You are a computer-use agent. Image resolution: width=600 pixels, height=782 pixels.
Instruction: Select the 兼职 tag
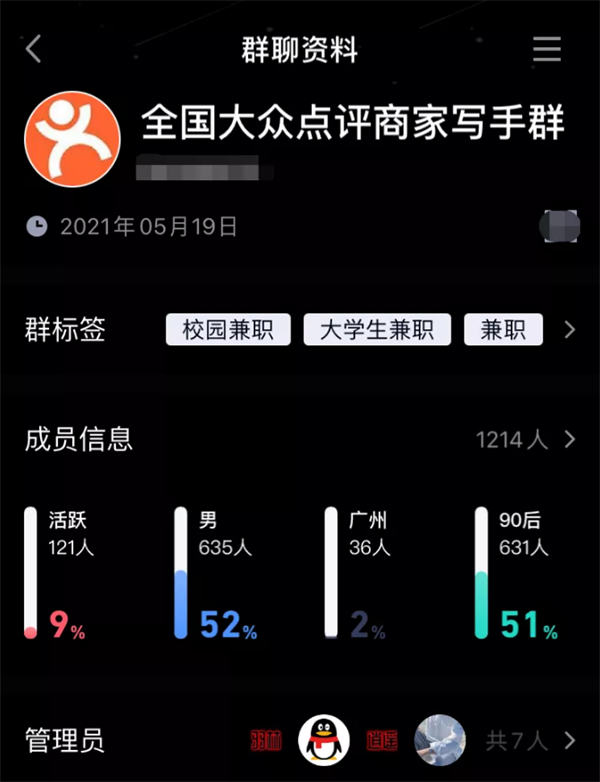pyautogui.click(x=502, y=329)
